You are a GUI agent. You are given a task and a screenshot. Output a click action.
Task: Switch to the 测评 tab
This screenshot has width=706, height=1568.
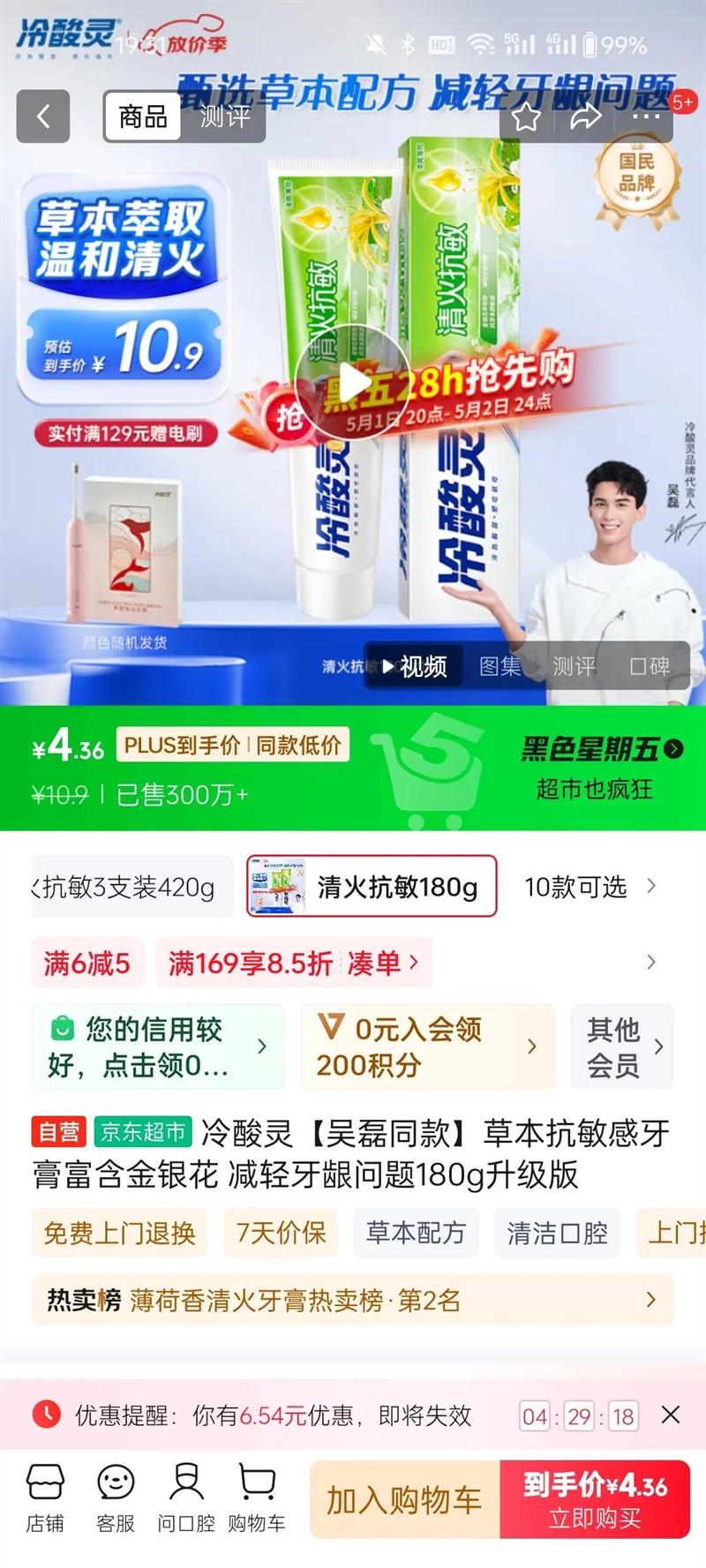tap(225, 116)
